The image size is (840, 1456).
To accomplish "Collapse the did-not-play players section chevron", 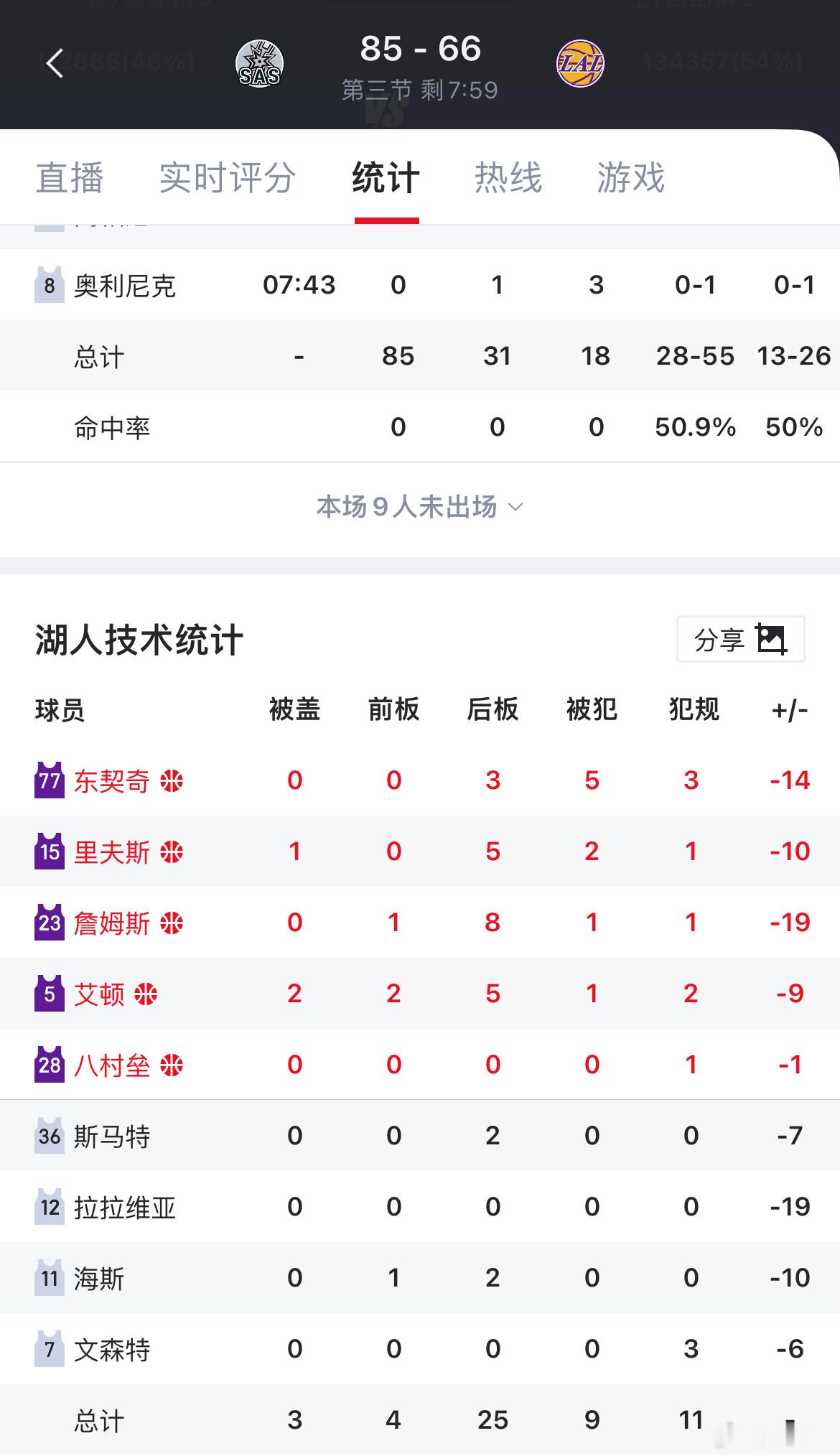I will pyautogui.click(x=514, y=508).
